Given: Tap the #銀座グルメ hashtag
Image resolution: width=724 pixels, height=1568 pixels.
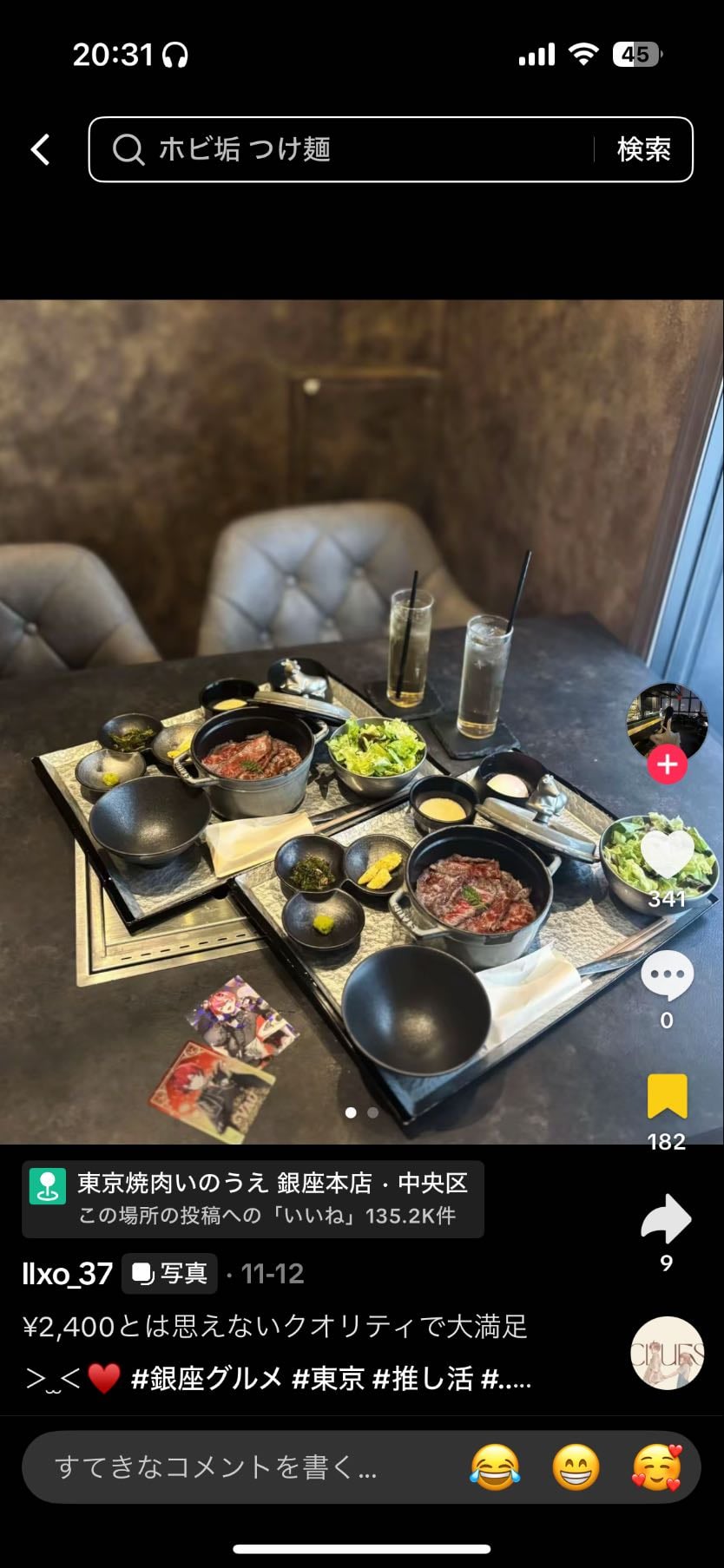Looking at the screenshot, I should click(x=207, y=1378).
